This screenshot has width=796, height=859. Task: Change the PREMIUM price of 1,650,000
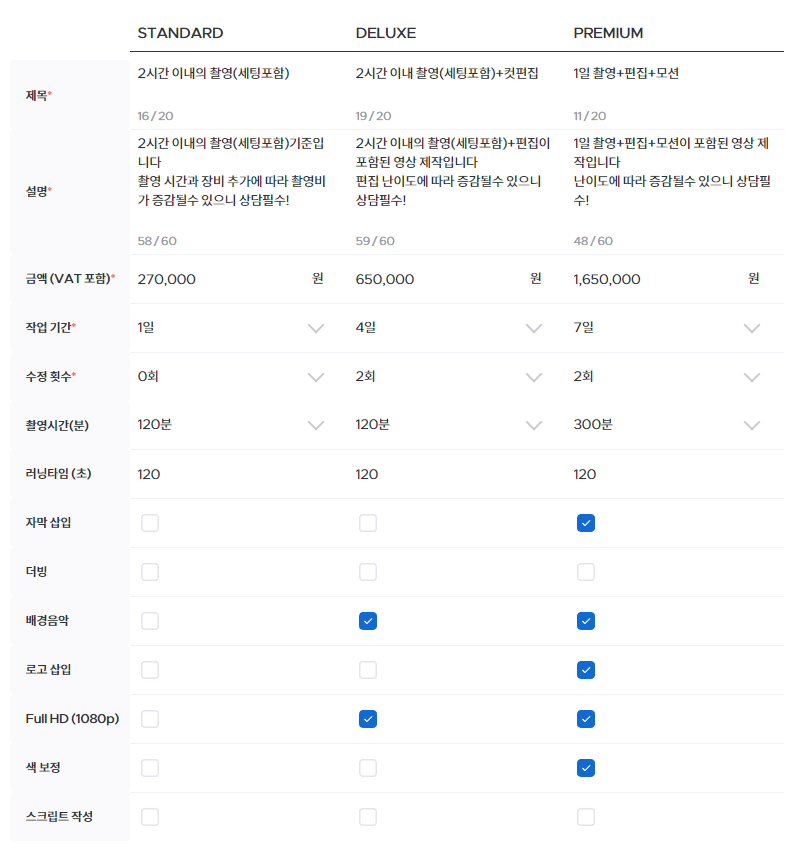coord(653,279)
